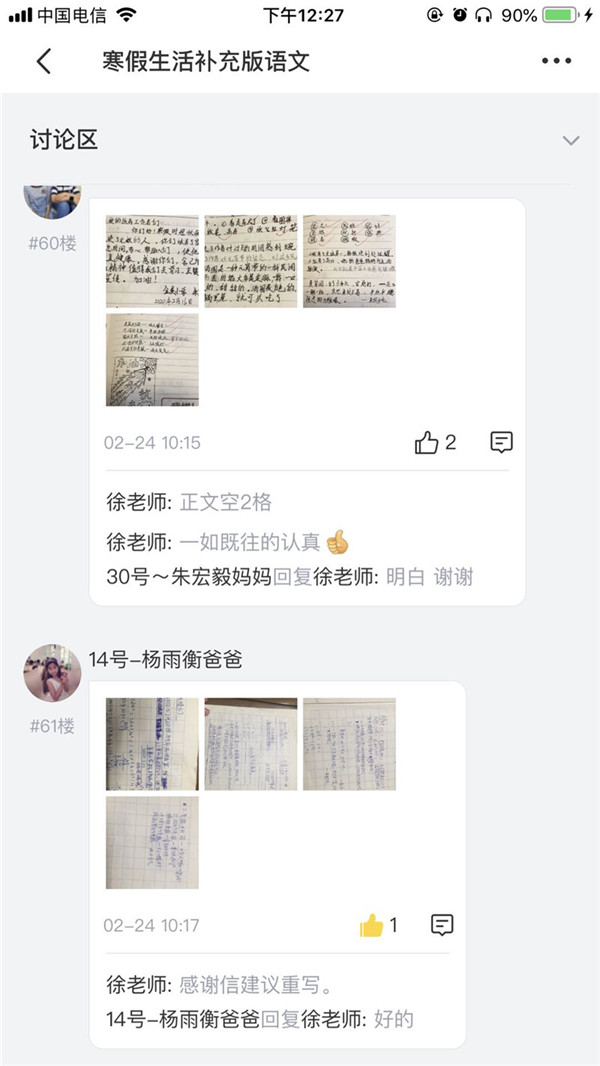The height and width of the screenshot is (1066, 600).
Task: Open second homework photo in #60楼
Action: click(x=250, y=261)
